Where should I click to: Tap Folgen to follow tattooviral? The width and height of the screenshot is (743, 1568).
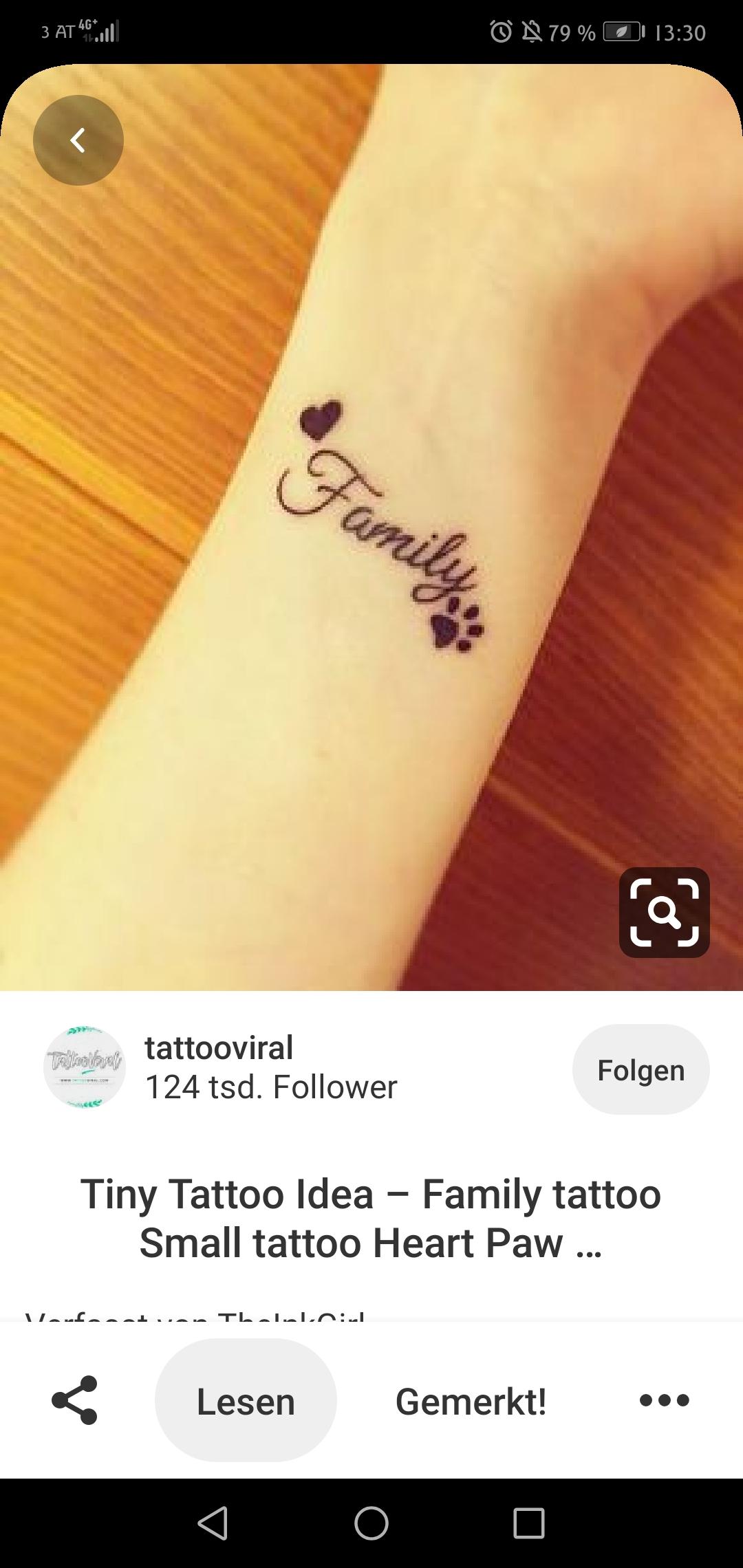(640, 1069)
